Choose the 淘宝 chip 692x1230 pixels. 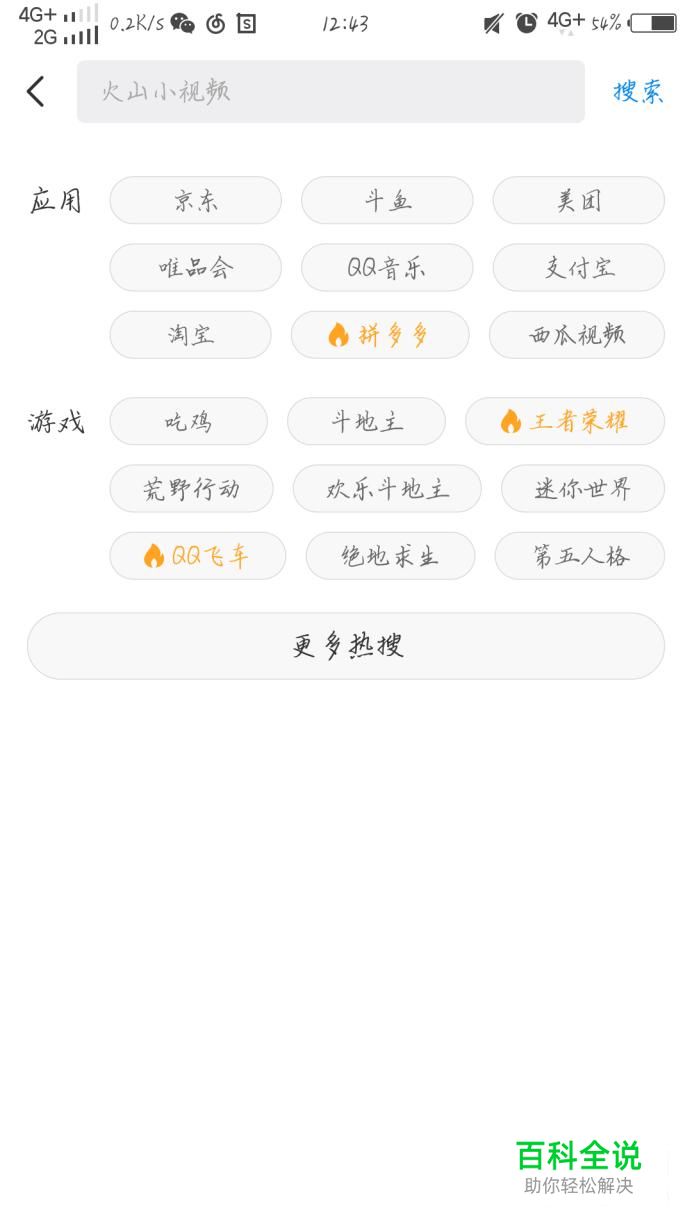[x=190, y=335]
